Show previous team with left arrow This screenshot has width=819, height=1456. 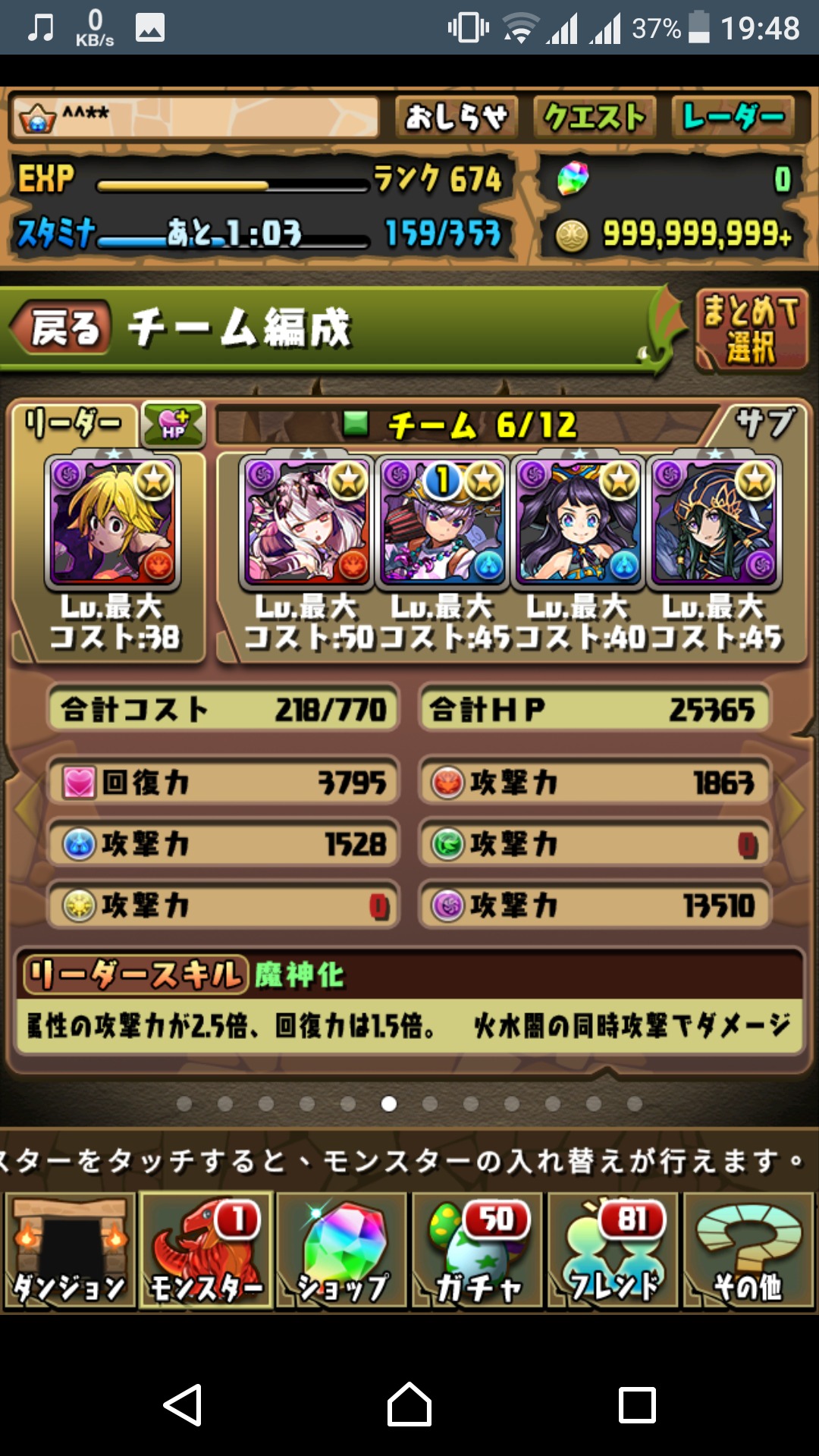pos(26,809)
